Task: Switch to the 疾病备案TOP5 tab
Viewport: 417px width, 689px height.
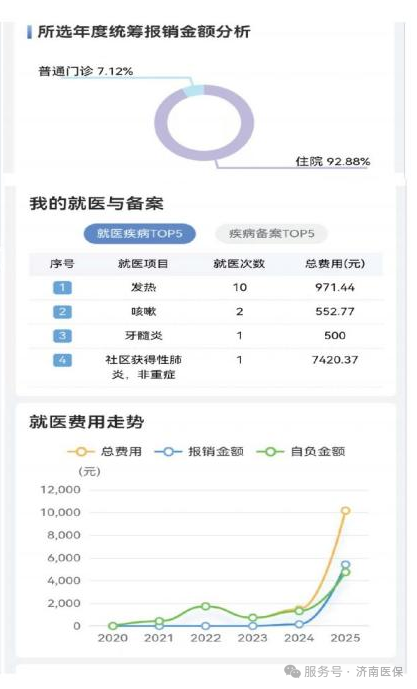Action: (272, 233)
